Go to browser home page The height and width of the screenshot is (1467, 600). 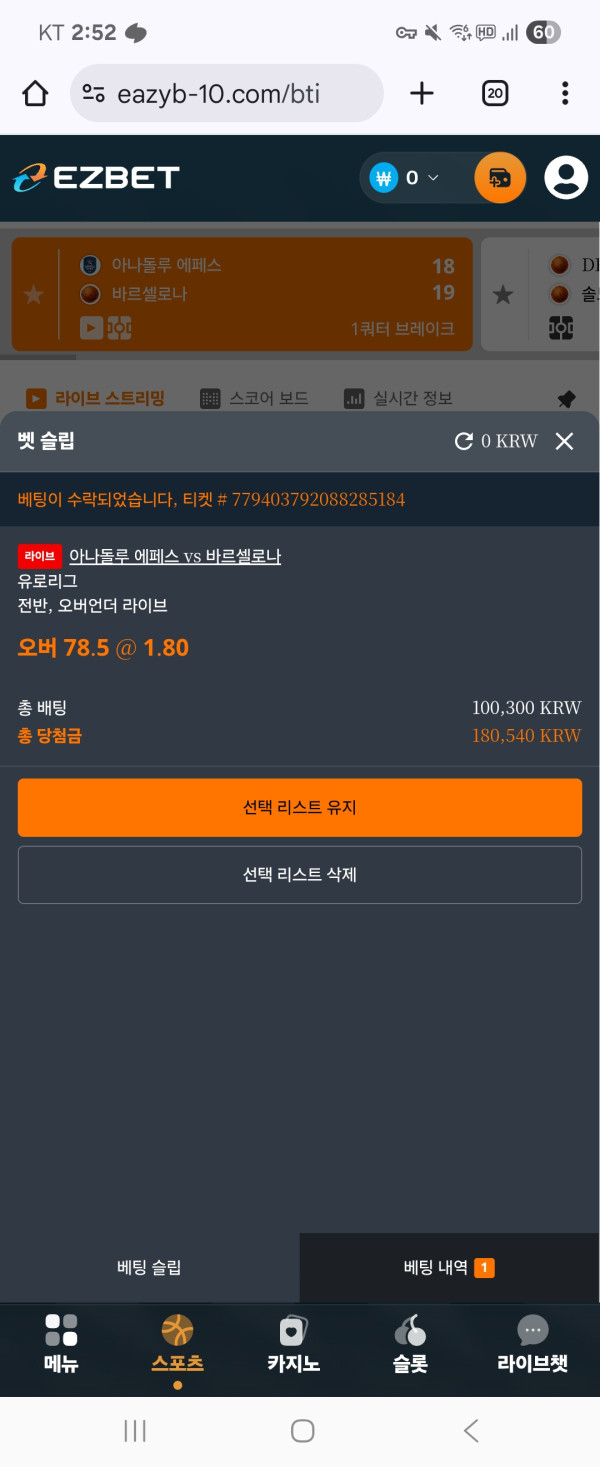pos(35,94)
